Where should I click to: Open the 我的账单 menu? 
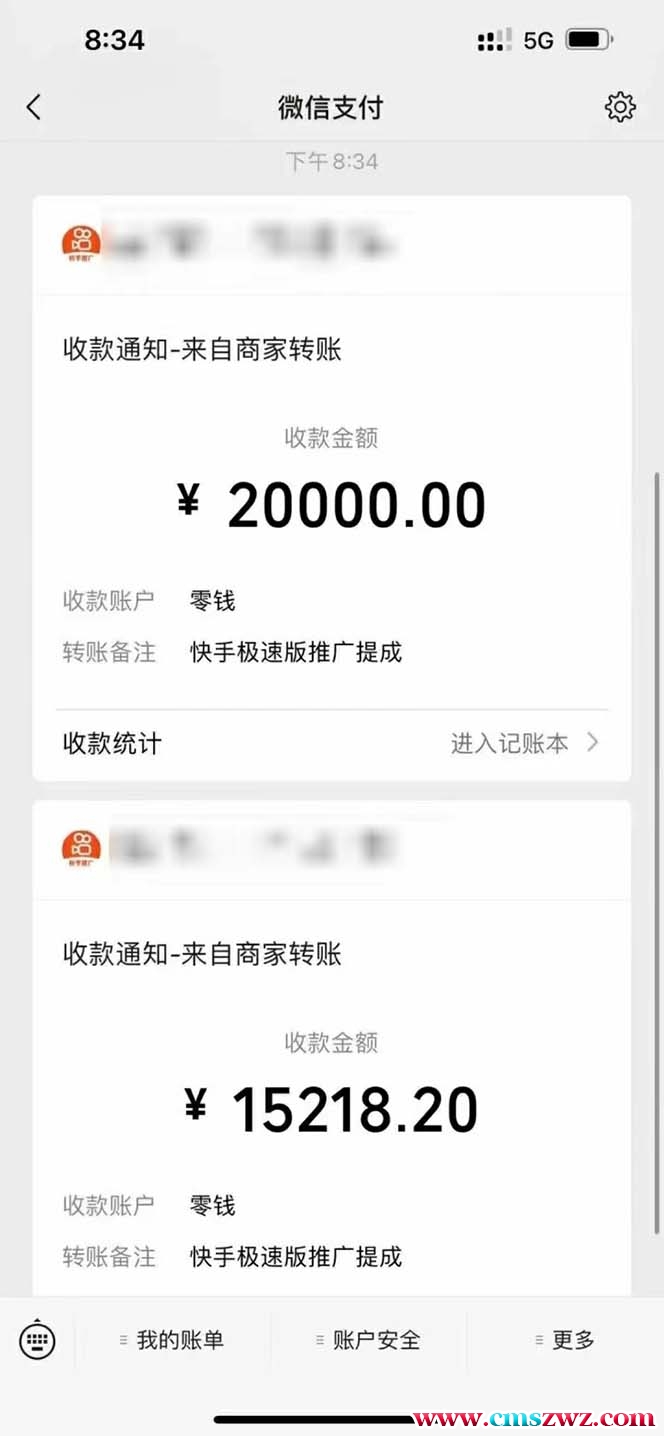pos(172,1340)
